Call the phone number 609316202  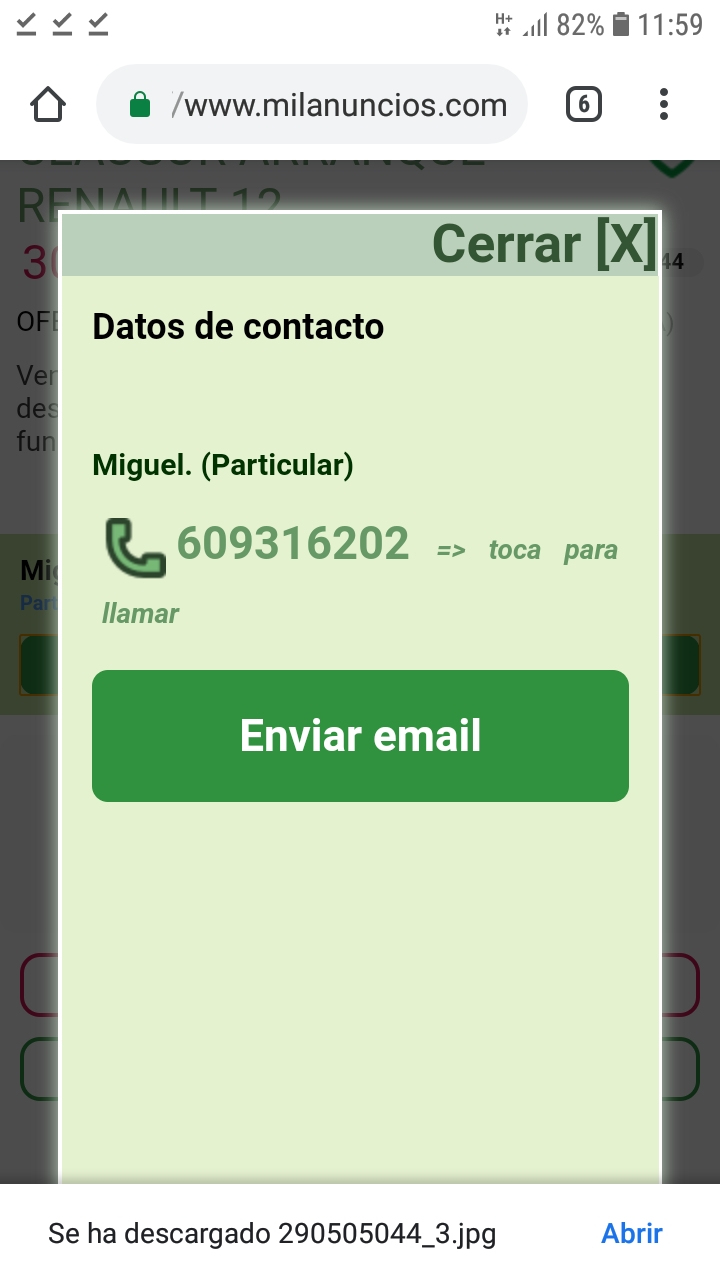(292, 544)
